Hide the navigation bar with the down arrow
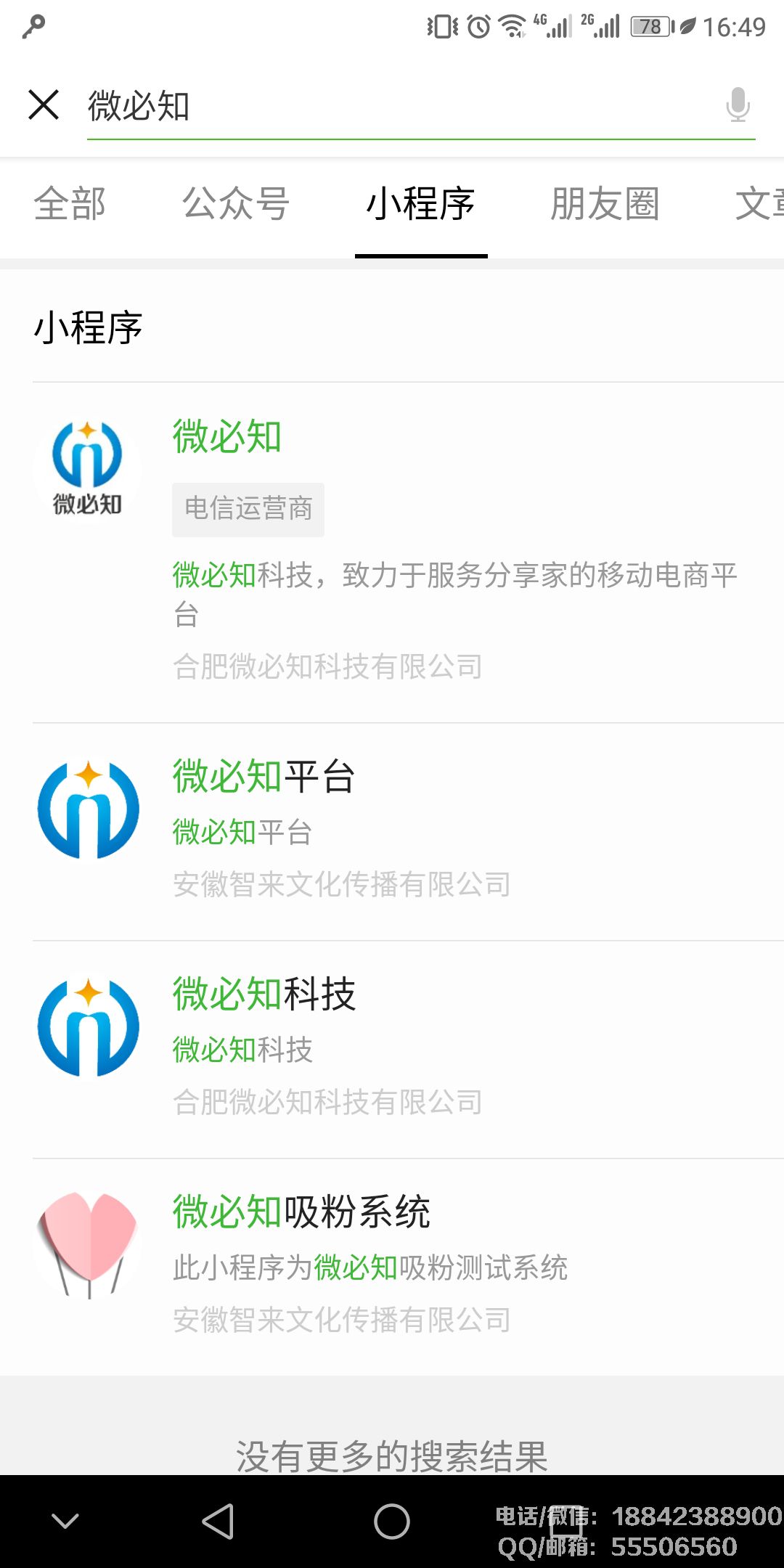 (x=65, y=1521)
